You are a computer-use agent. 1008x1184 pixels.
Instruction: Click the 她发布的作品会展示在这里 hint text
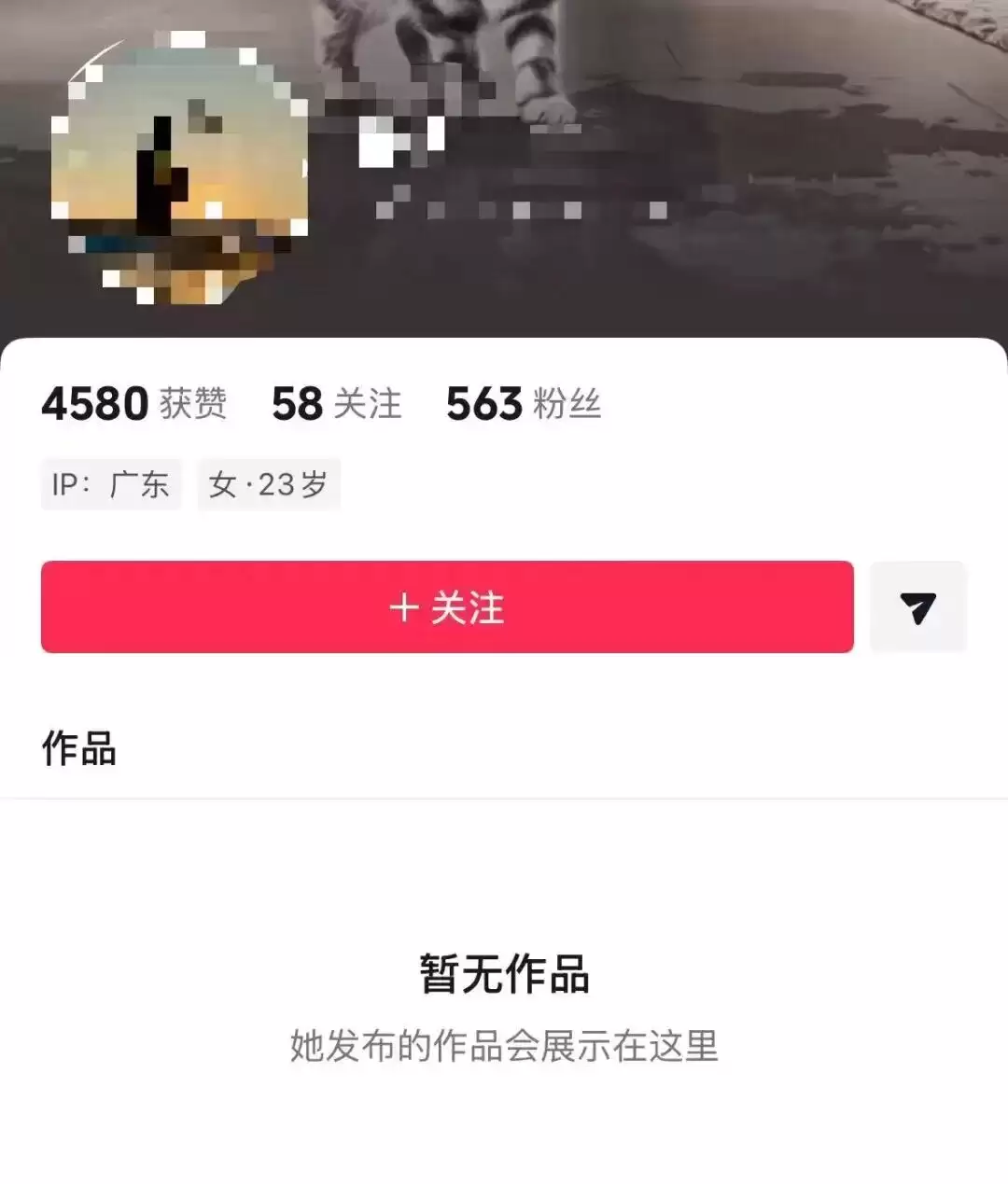click(504, 1049)
